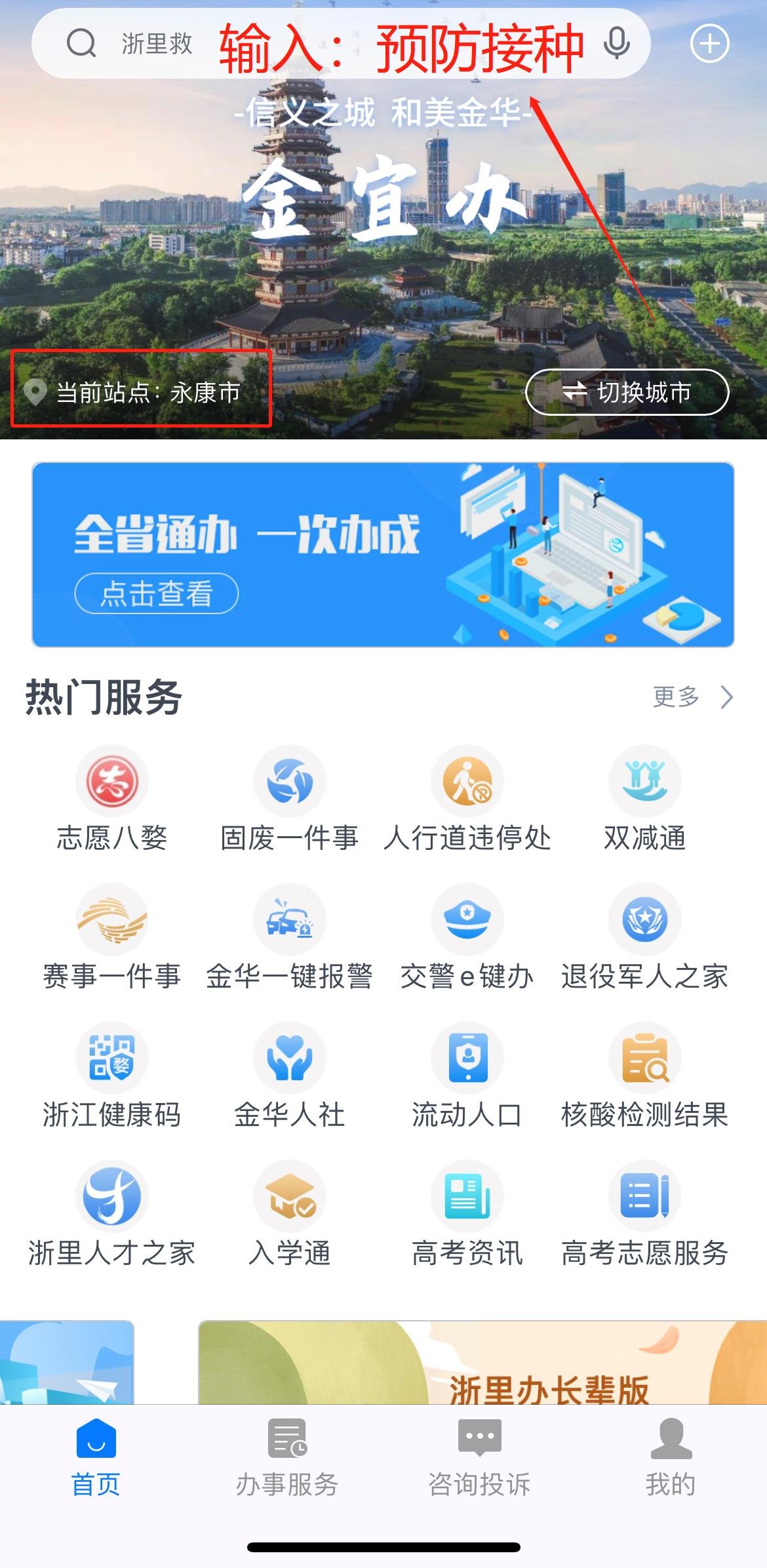Screen dimensions: 767x1568
Task: View 更多 hot services
Action: click(692, 696)
